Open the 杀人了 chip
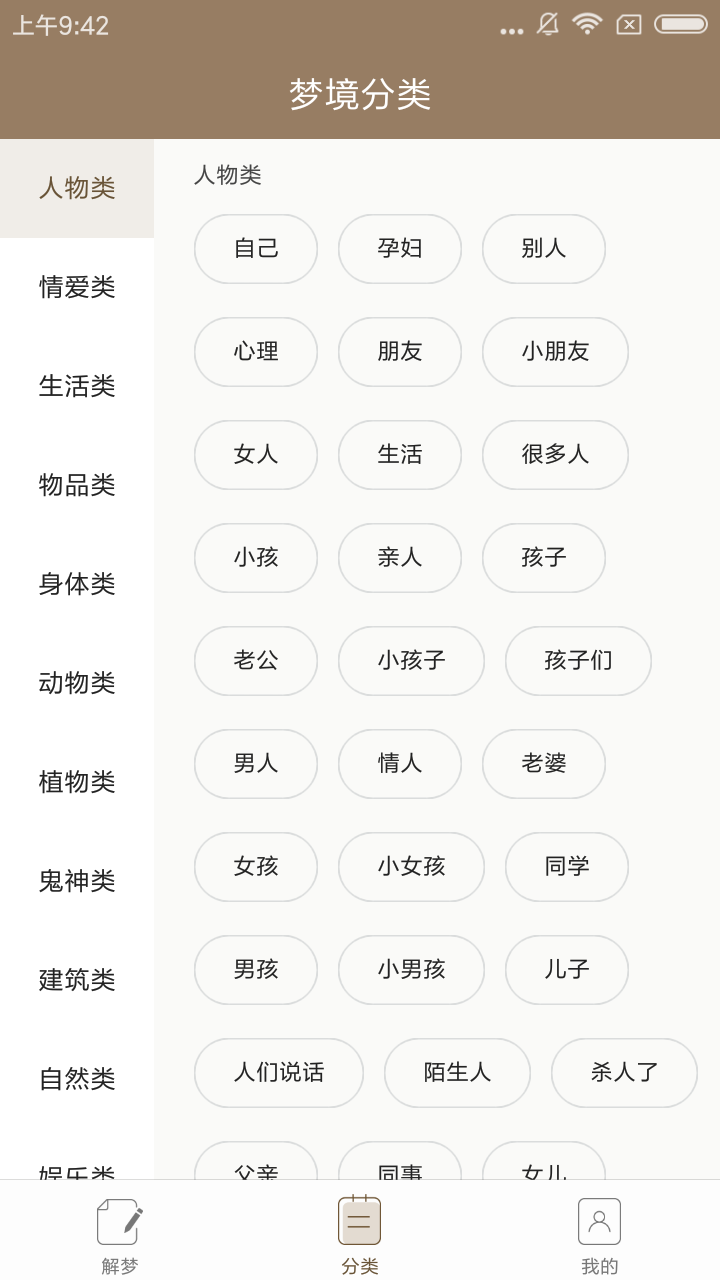Image resolution: width=720 pixels, height=1280 pixels. coord(624,1073)
